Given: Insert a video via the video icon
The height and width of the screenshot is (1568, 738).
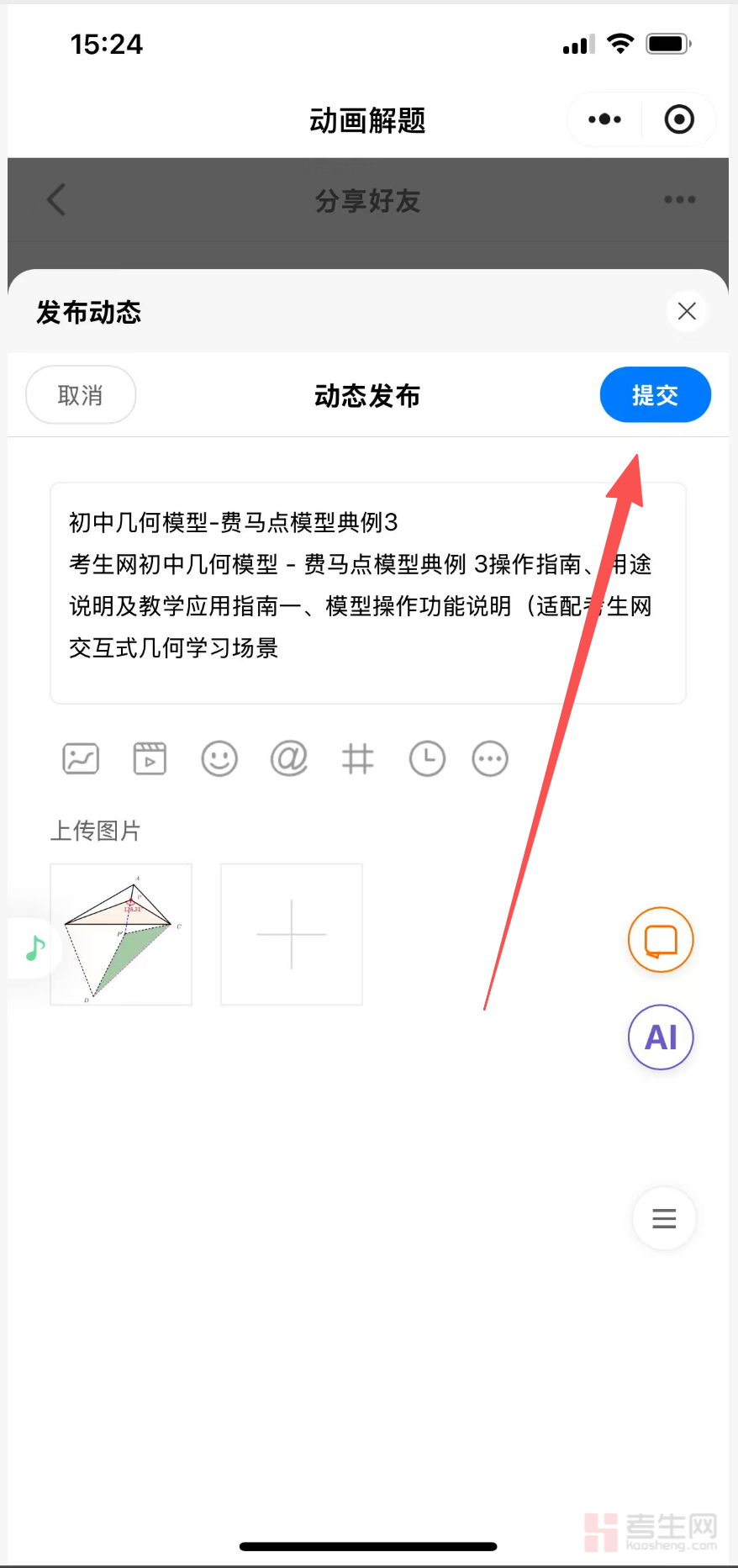Looking at the screenshot, I should coord(150,758).
